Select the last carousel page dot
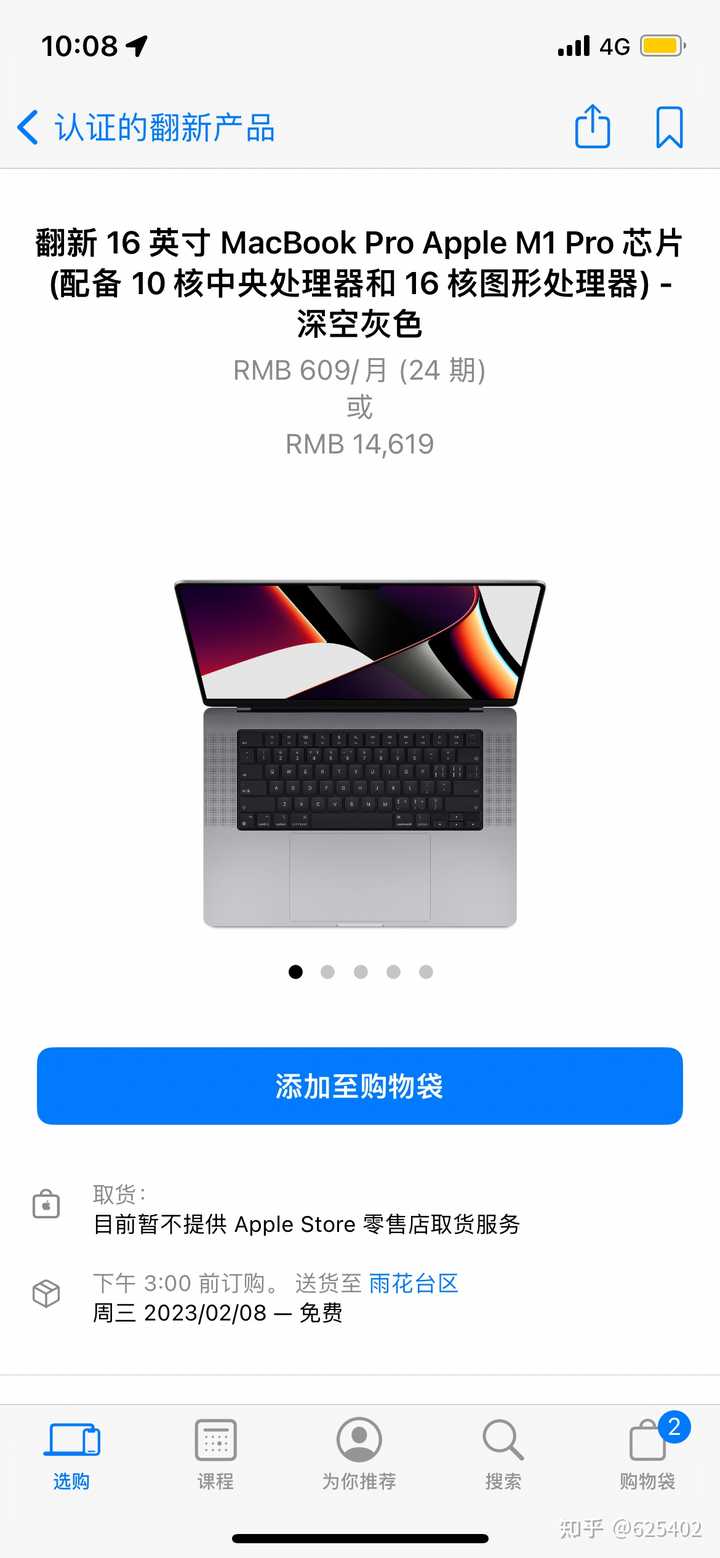This screenshot has height=1558, width=720. [426, 971]
